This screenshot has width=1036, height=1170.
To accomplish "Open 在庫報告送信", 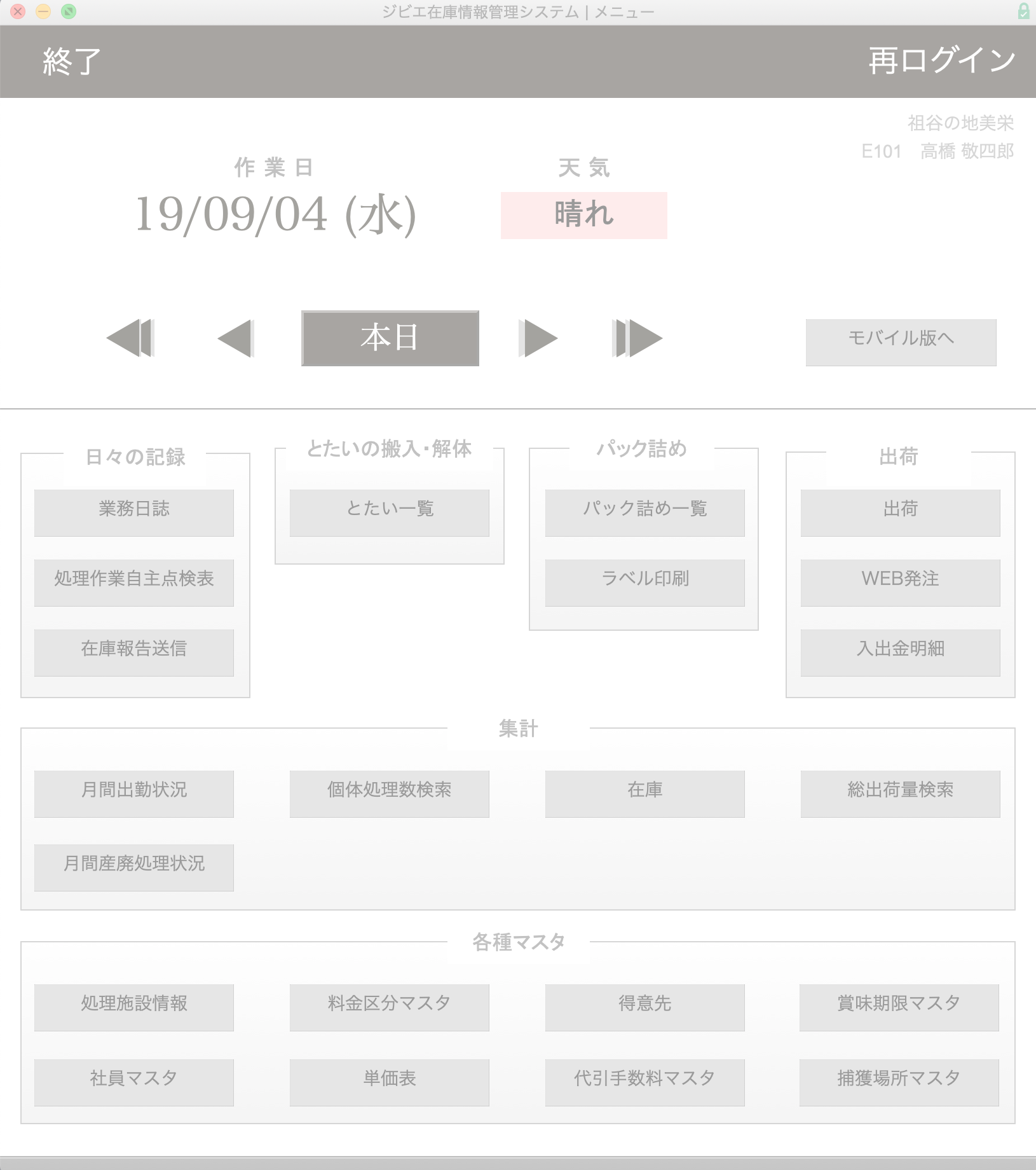I will 134,652.
